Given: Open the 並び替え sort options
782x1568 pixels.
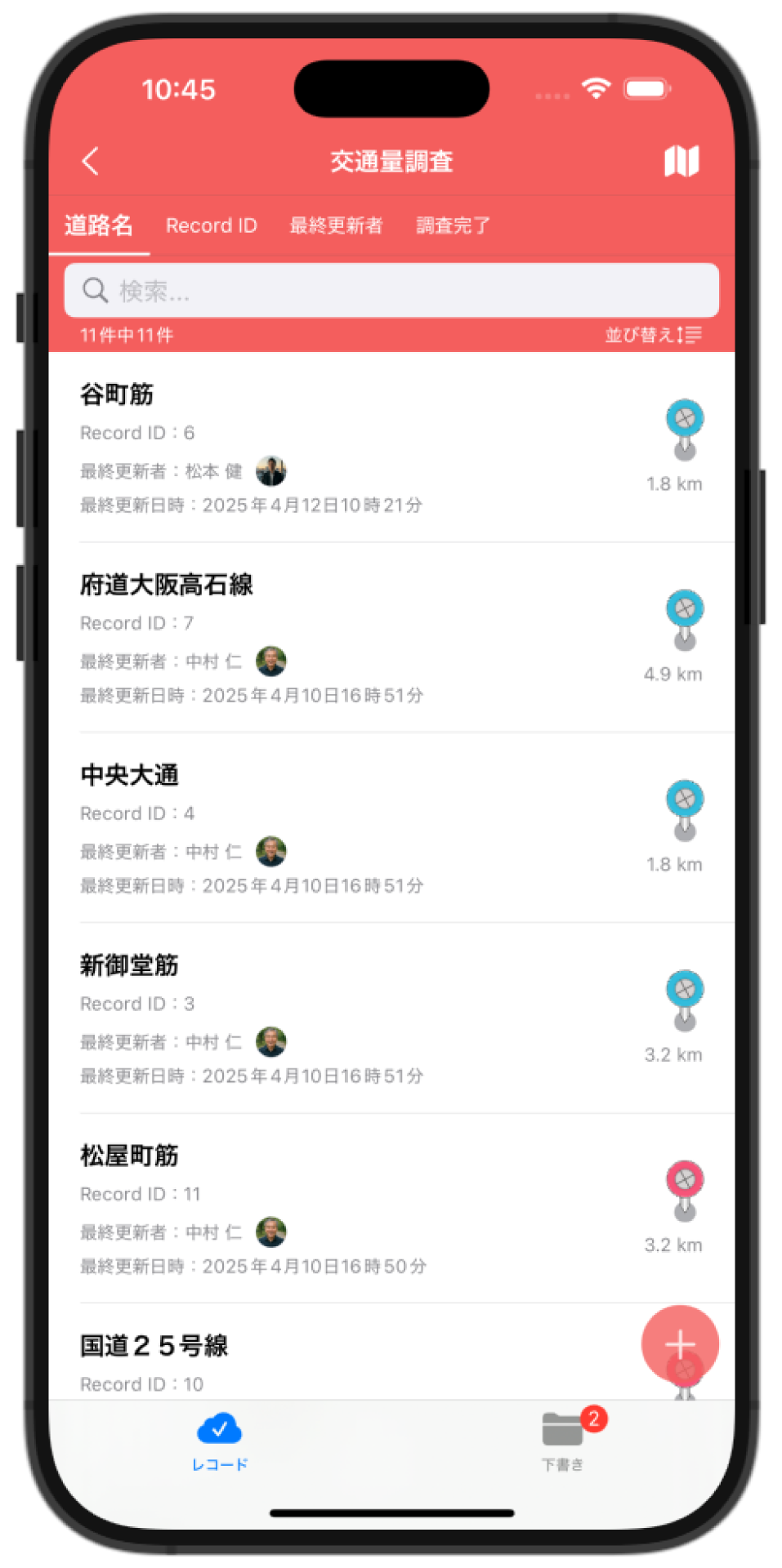Looking at the screenshot, I should pyautogui.click(x=652, y=335).
